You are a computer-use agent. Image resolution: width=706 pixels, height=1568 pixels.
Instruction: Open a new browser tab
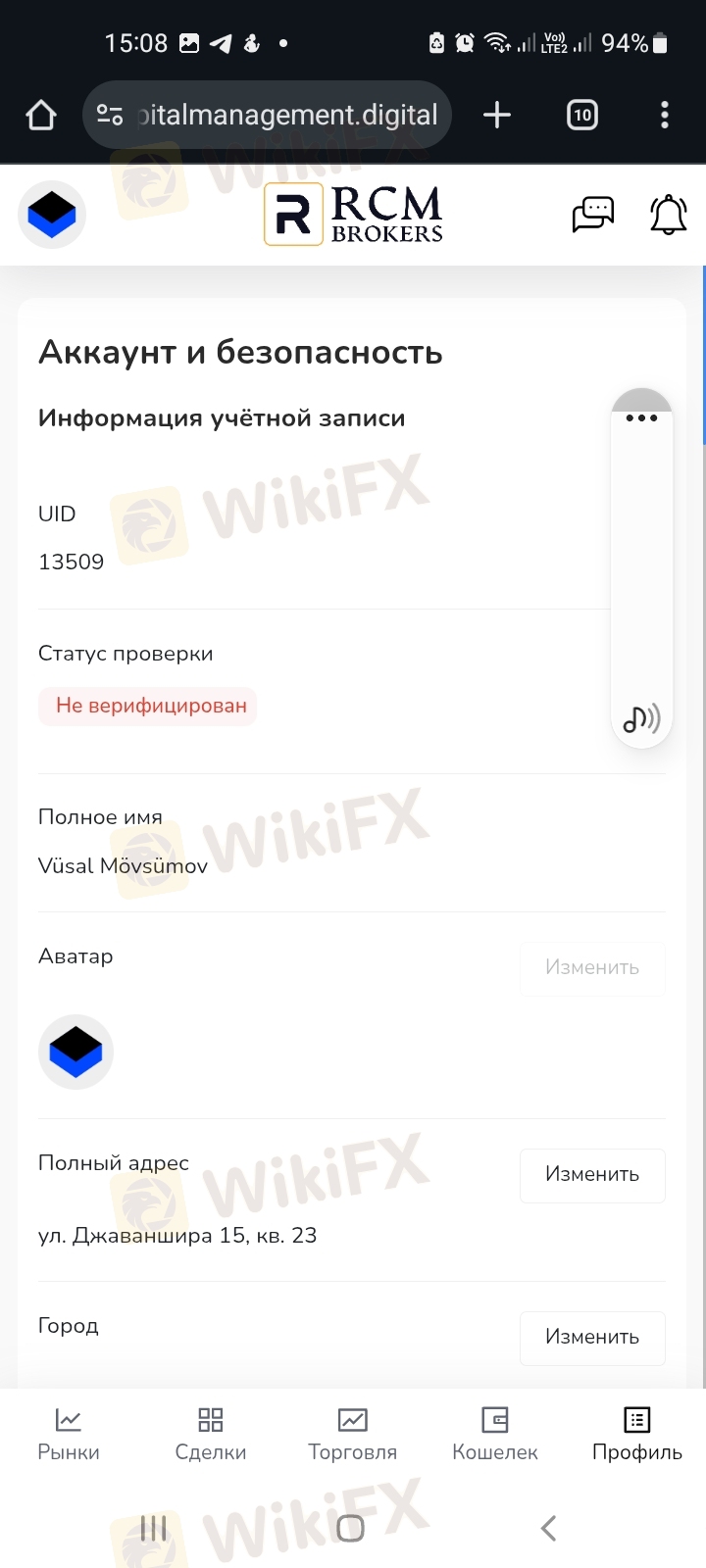pyautogui.click(x=497, y=116)
